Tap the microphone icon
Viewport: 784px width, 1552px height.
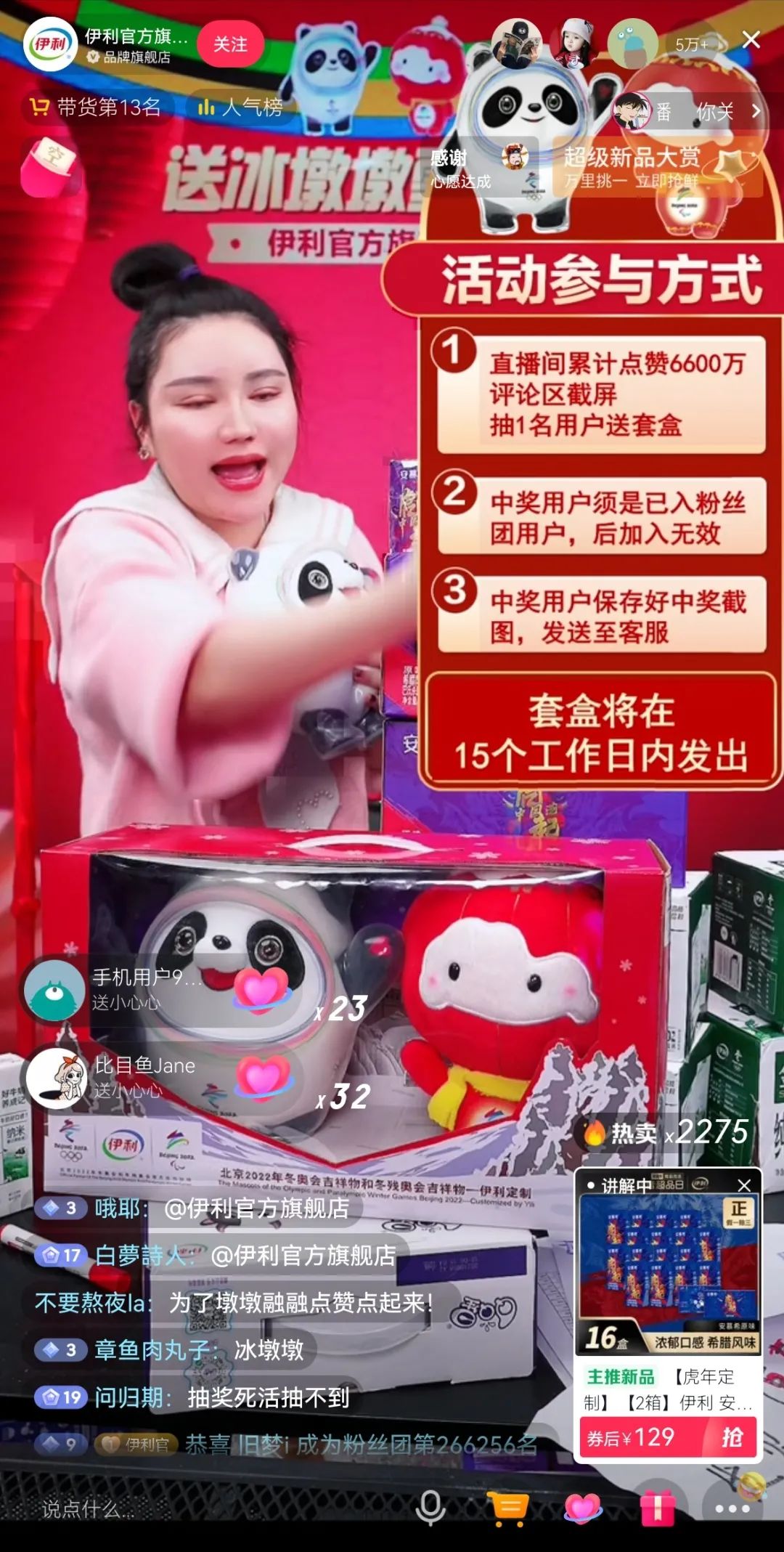pos(430,1508)
